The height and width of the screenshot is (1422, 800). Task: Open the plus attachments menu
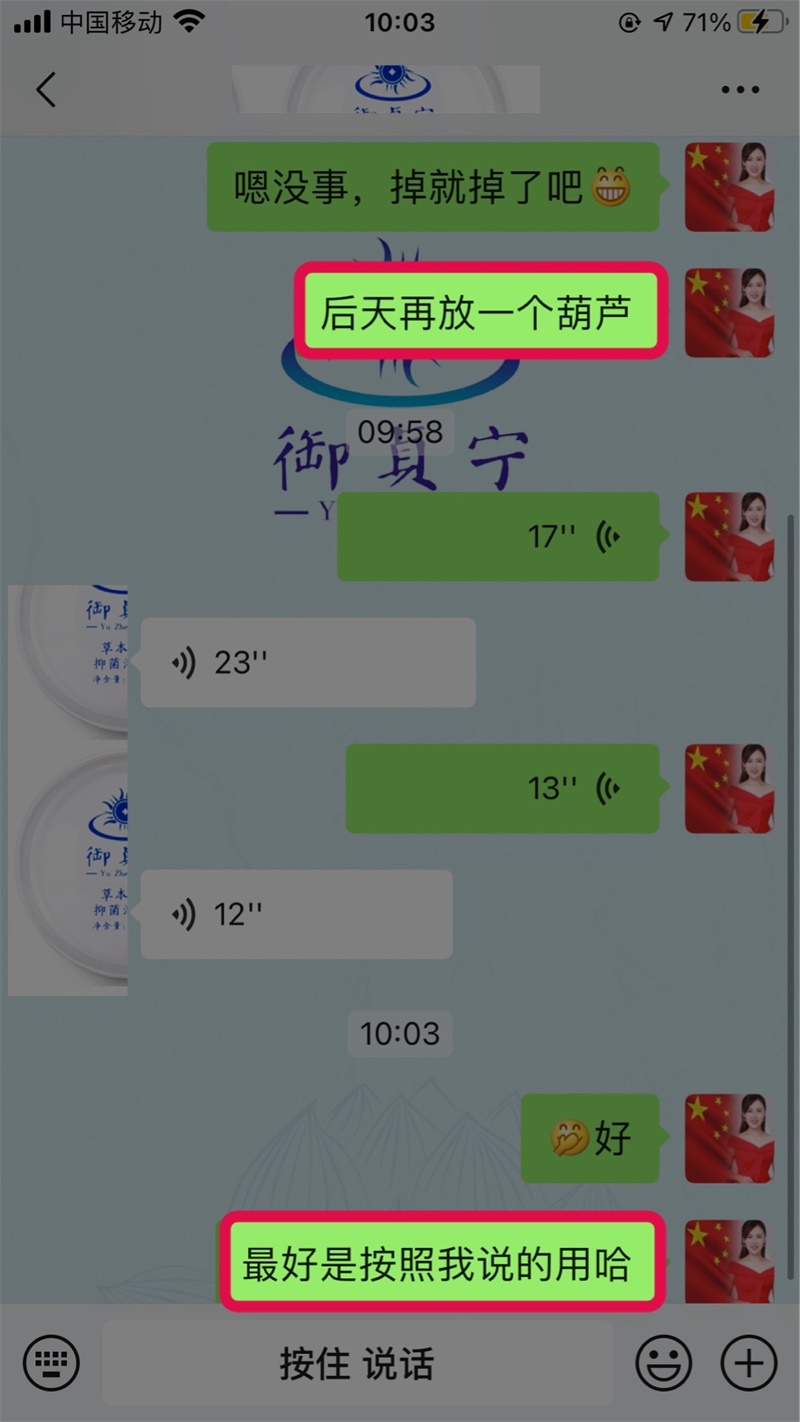(749, 1363)
